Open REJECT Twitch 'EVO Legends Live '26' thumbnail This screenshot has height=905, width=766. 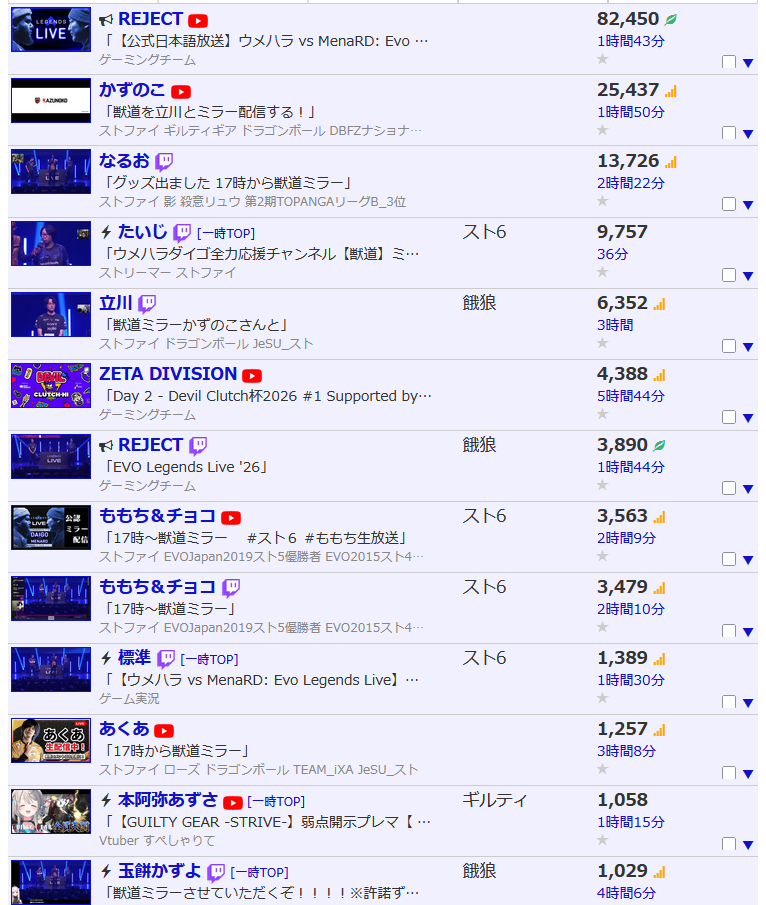click(51, 456)
